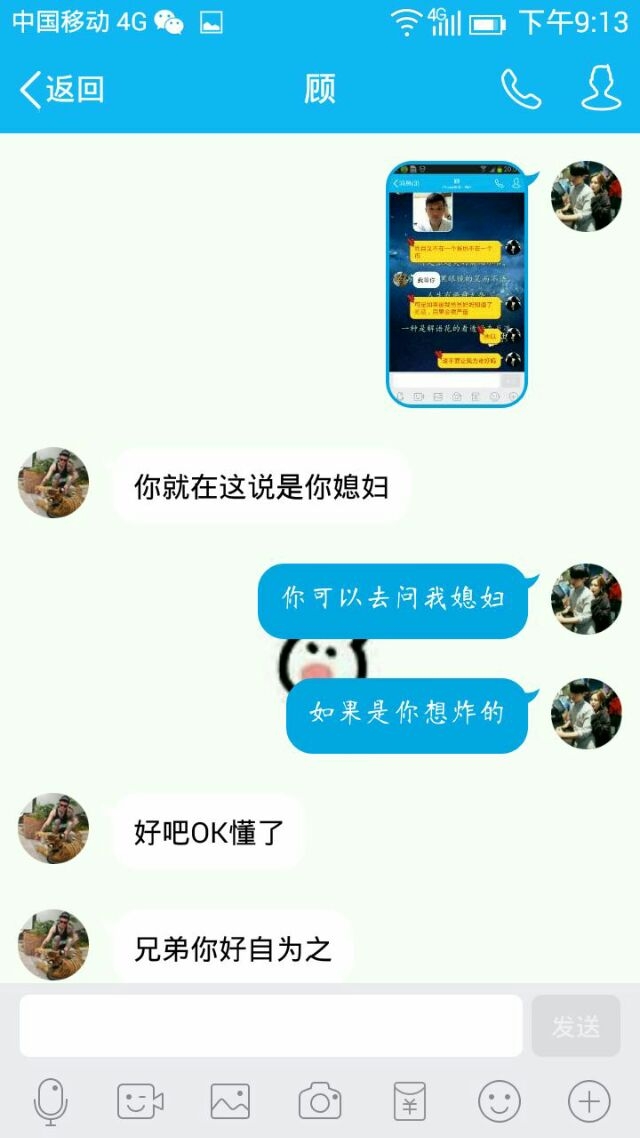Viewport: 640px width, 1138px height.
Task: Open the photo gallery picker icon
Action: click(x=230, y=1102)
